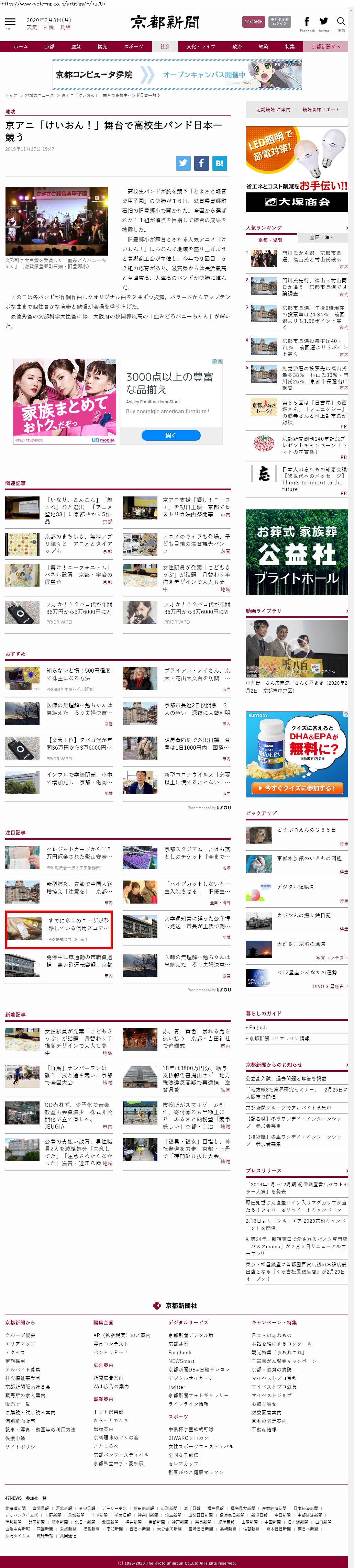The width and height of the screenshot is (354, 1568).
Task: Share the article on Facebook
Action: pyautogui.click(x=201, y=163)
